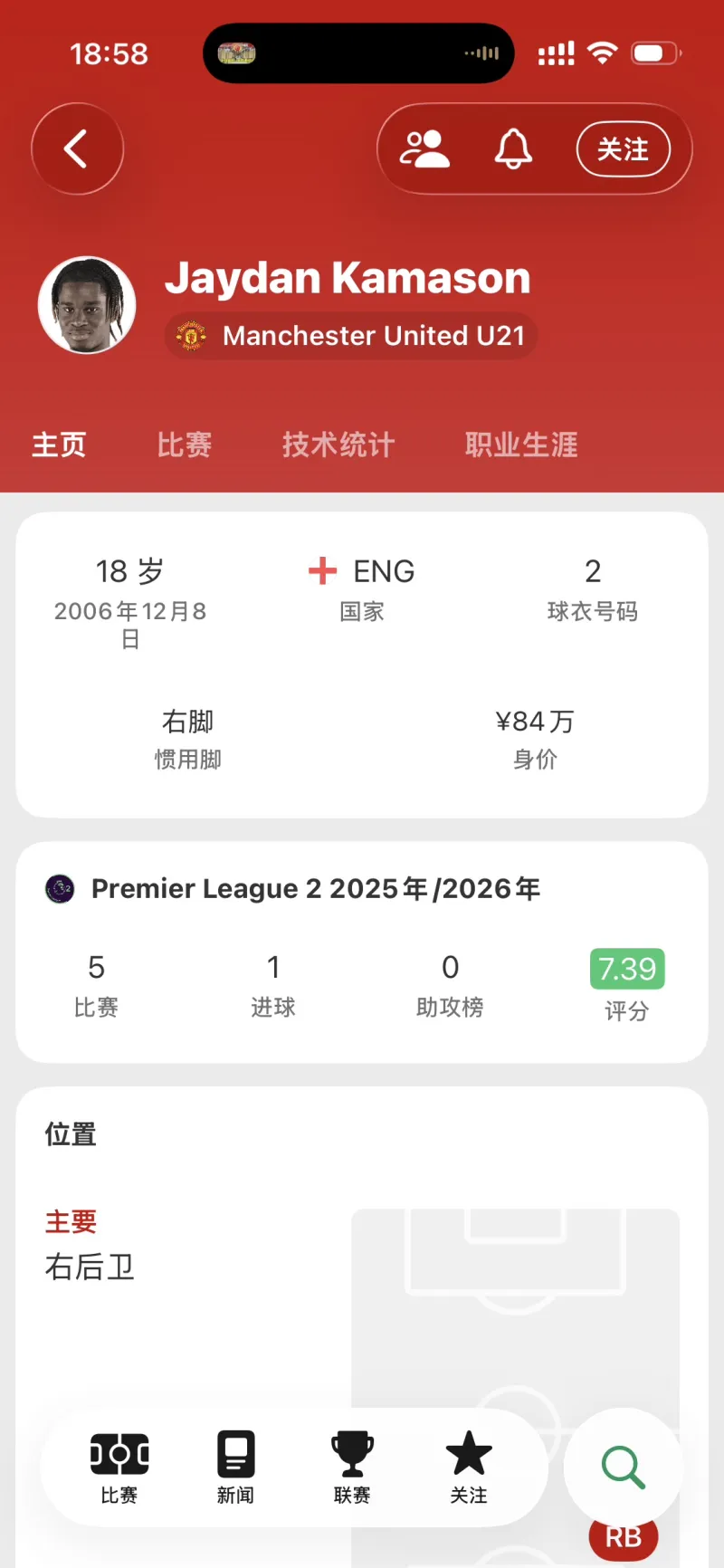The height and width of the screenshot is (1568, 724).
Task: Open 新闻 in bottom navigation
Action: pyautogui.click(x=235, y=1468)
